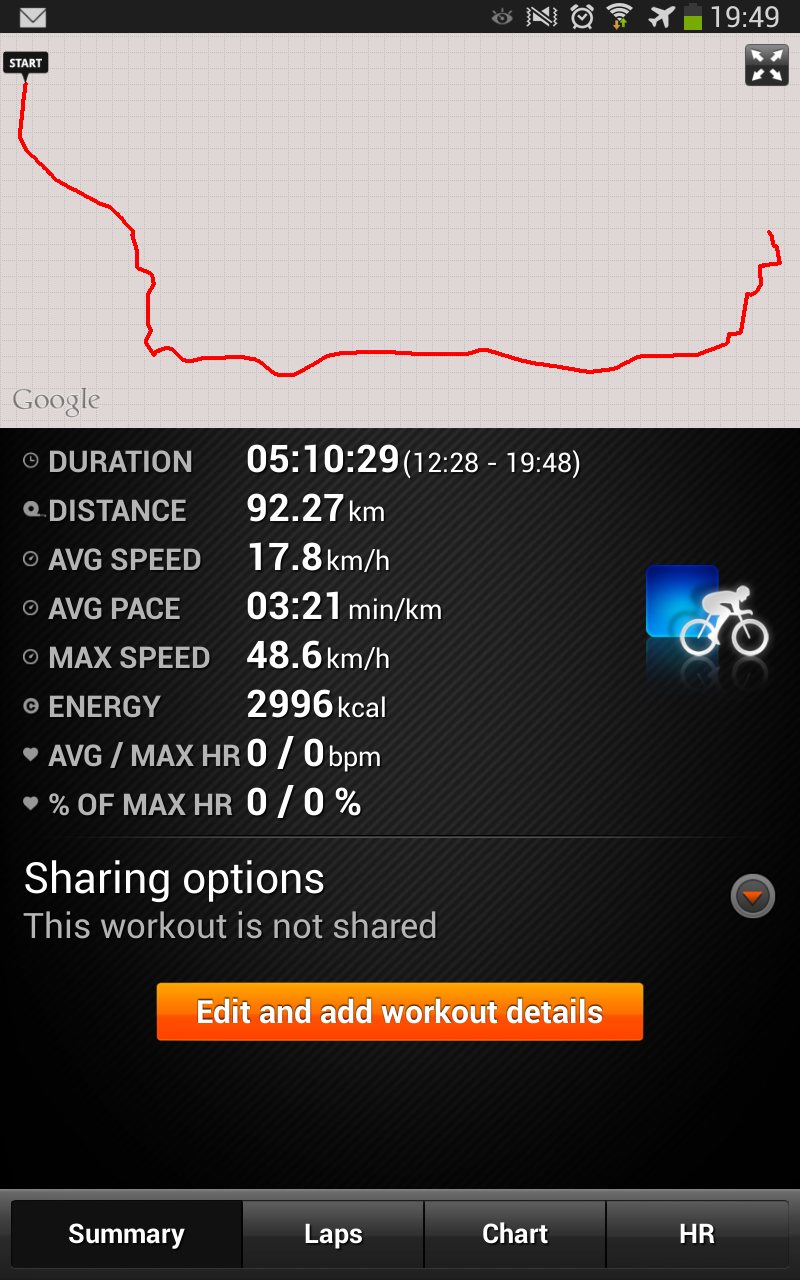Expand the route map to fullscreen
The height and width of the screenshot is (1280, 800).
pyautogui.click(x=767, y=65)
